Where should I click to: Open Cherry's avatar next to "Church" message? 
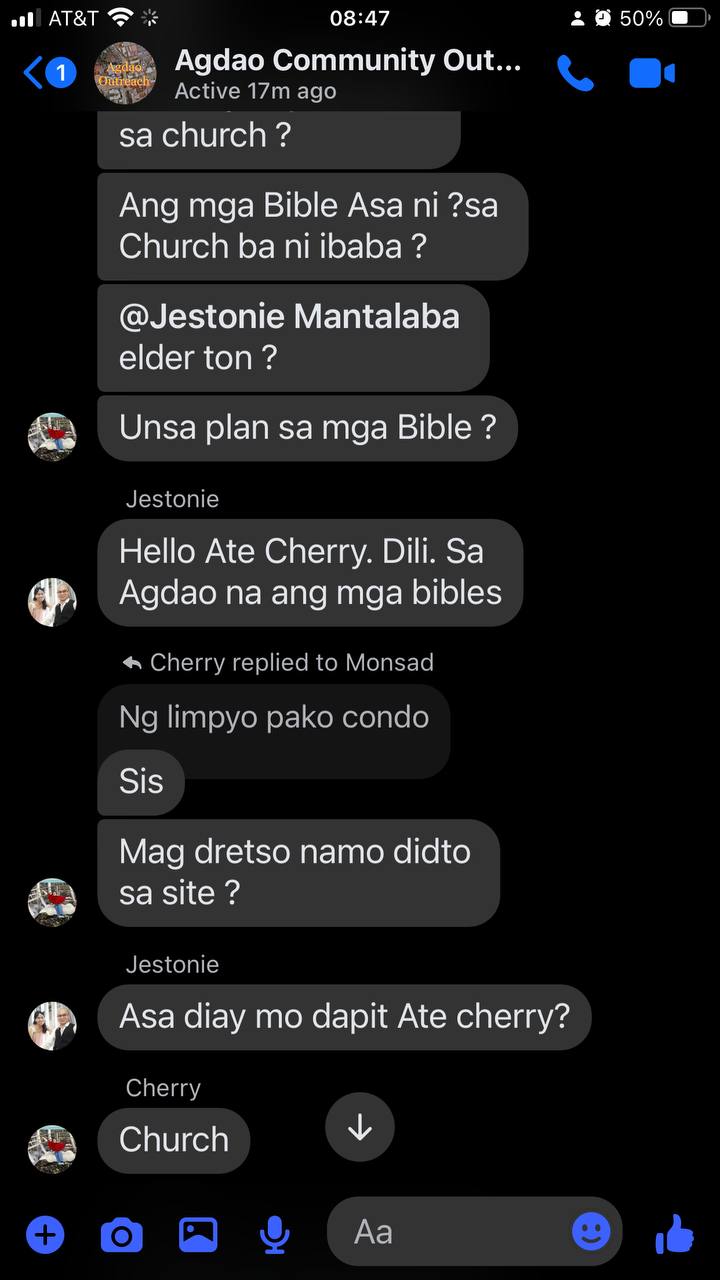click(x=52, y=1148)
